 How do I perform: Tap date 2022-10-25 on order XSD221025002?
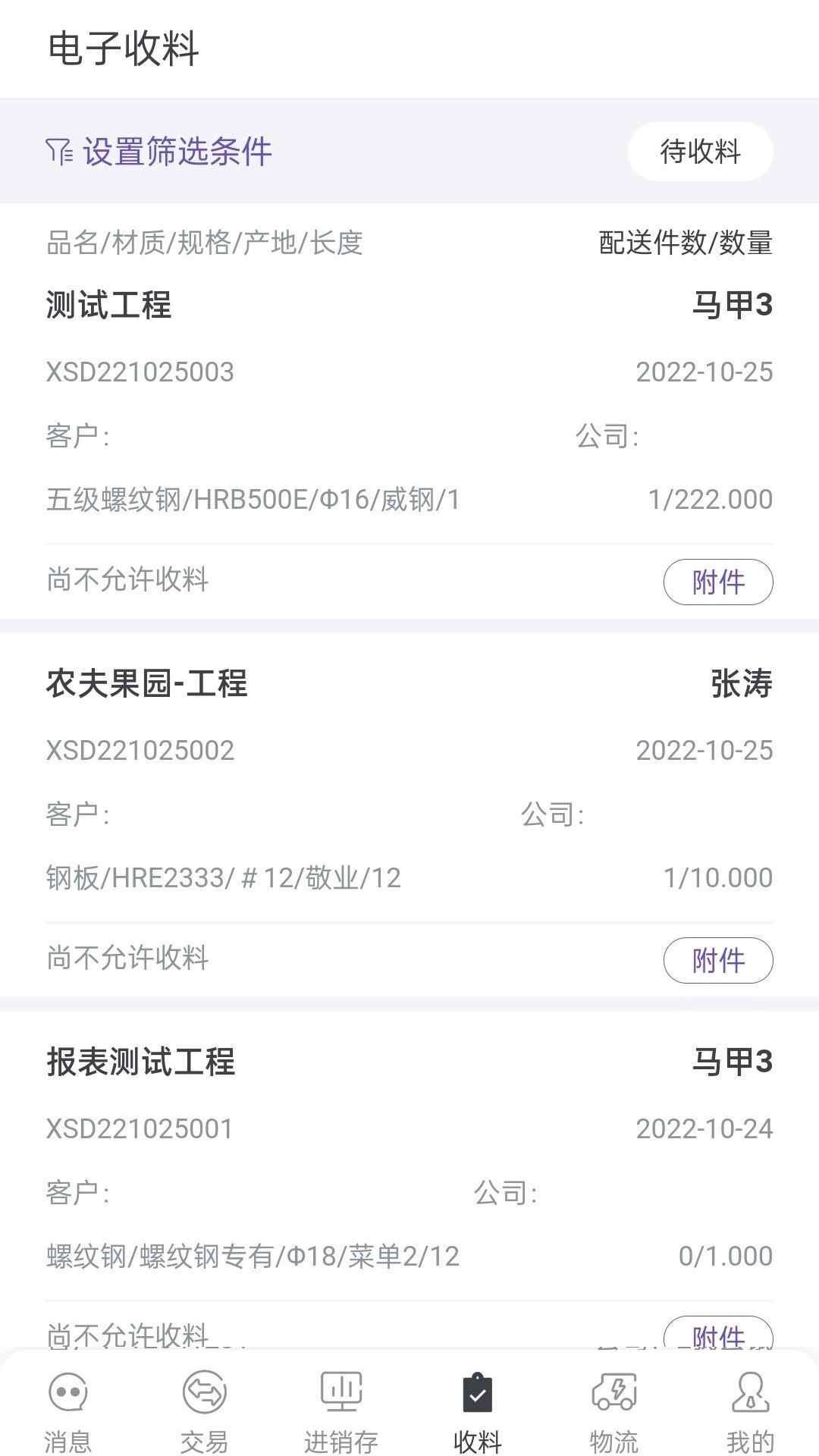tap(704, 751)
